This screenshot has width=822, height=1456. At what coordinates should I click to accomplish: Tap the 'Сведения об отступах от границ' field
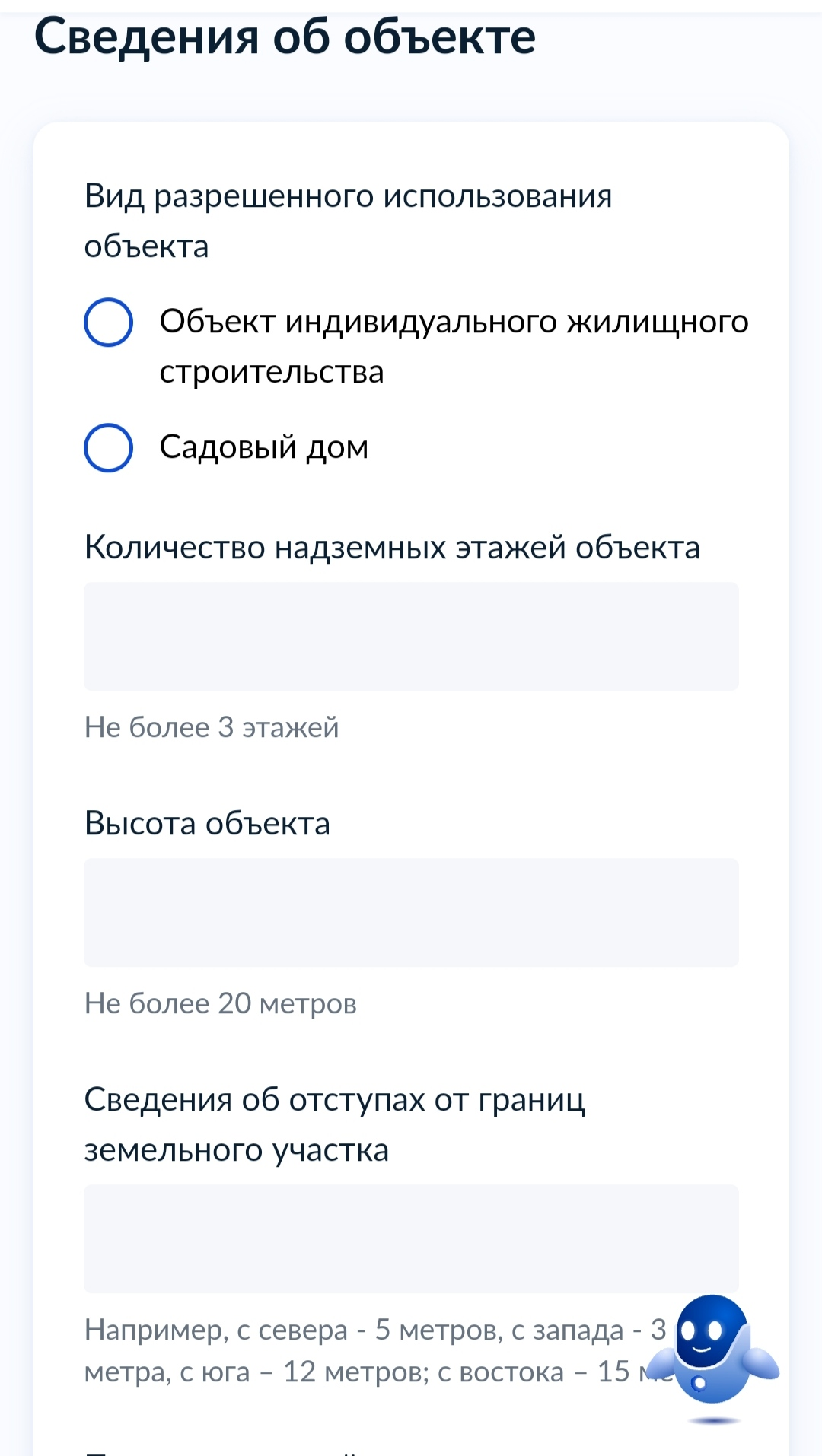(x=411, y=1238)
